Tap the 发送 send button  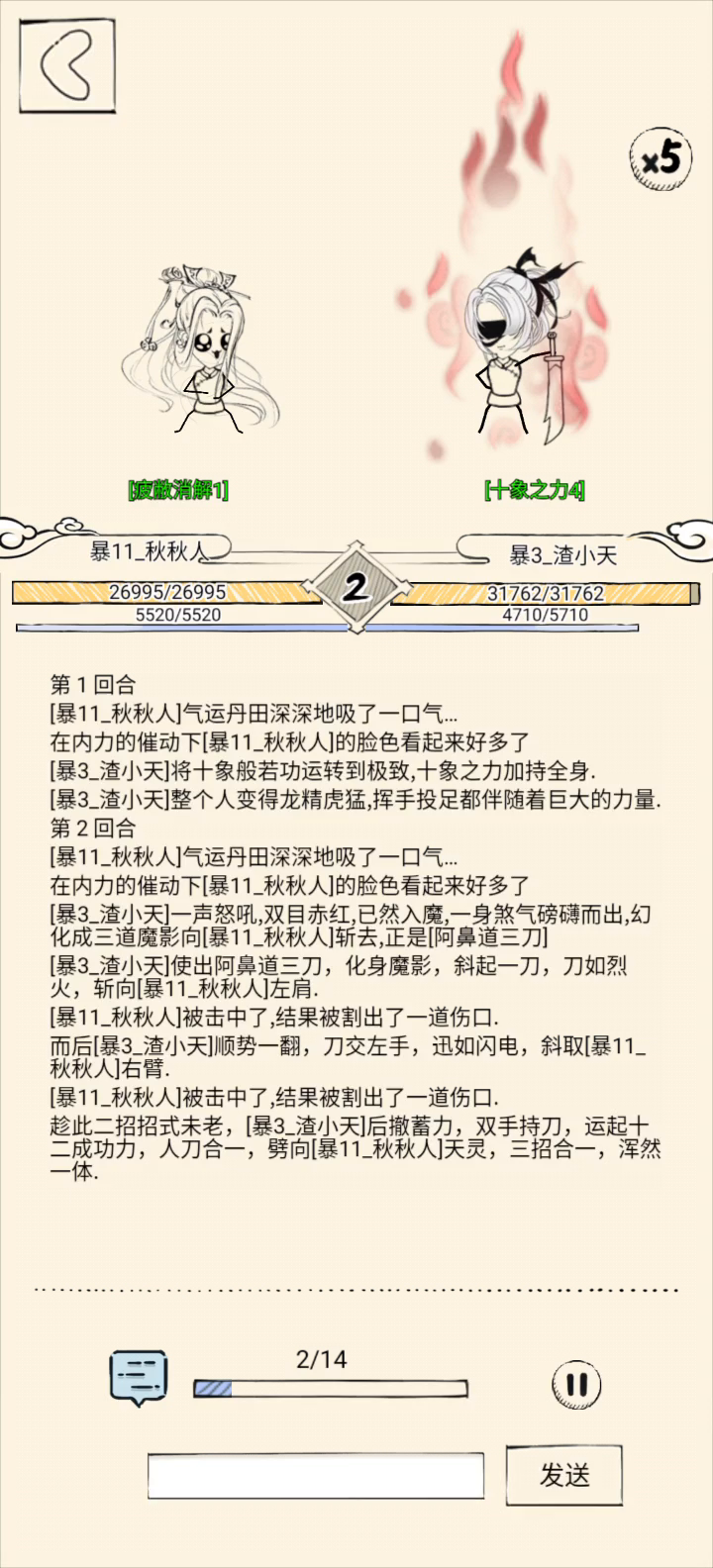(x=564, y=1475)
